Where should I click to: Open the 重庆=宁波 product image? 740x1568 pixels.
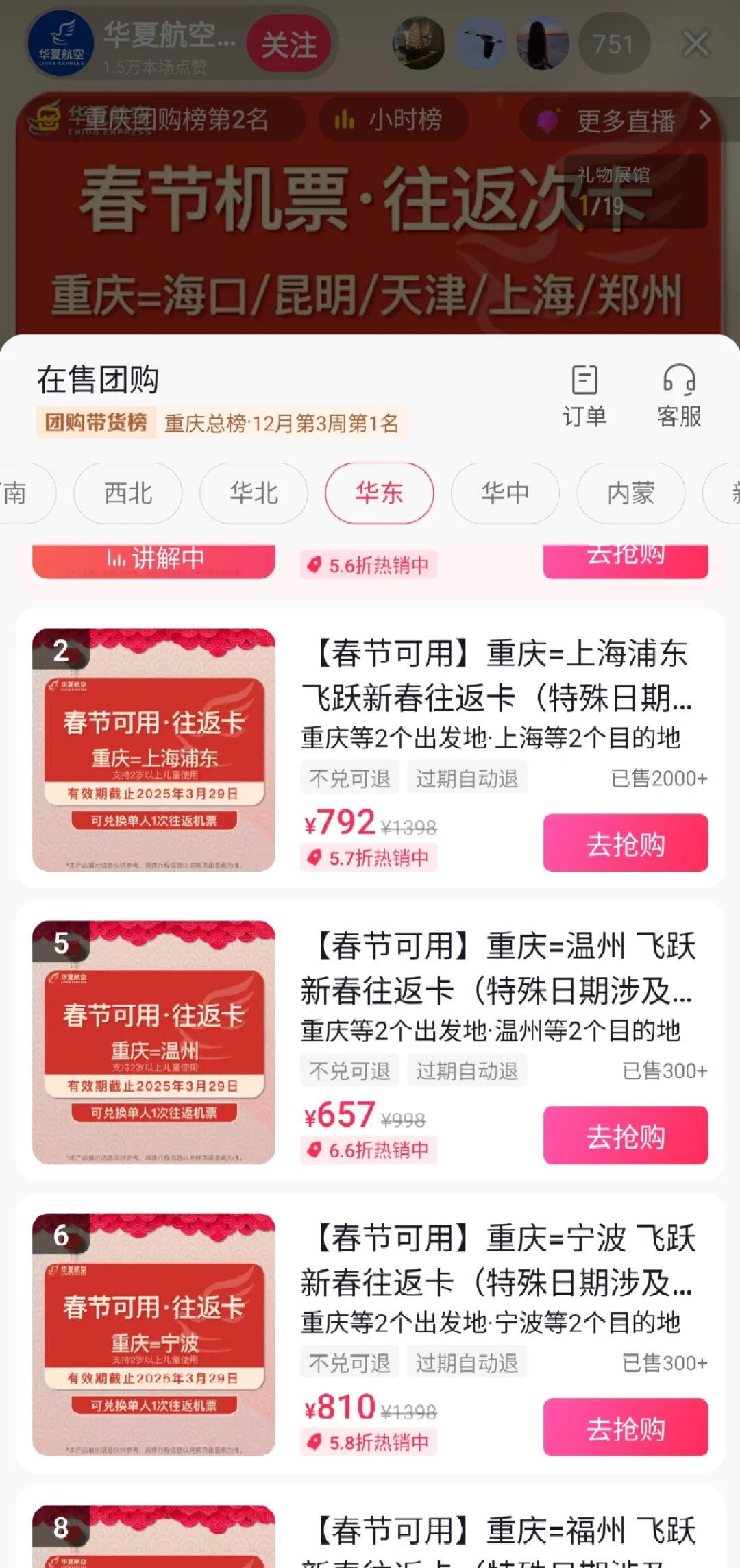pos(153,1334)
